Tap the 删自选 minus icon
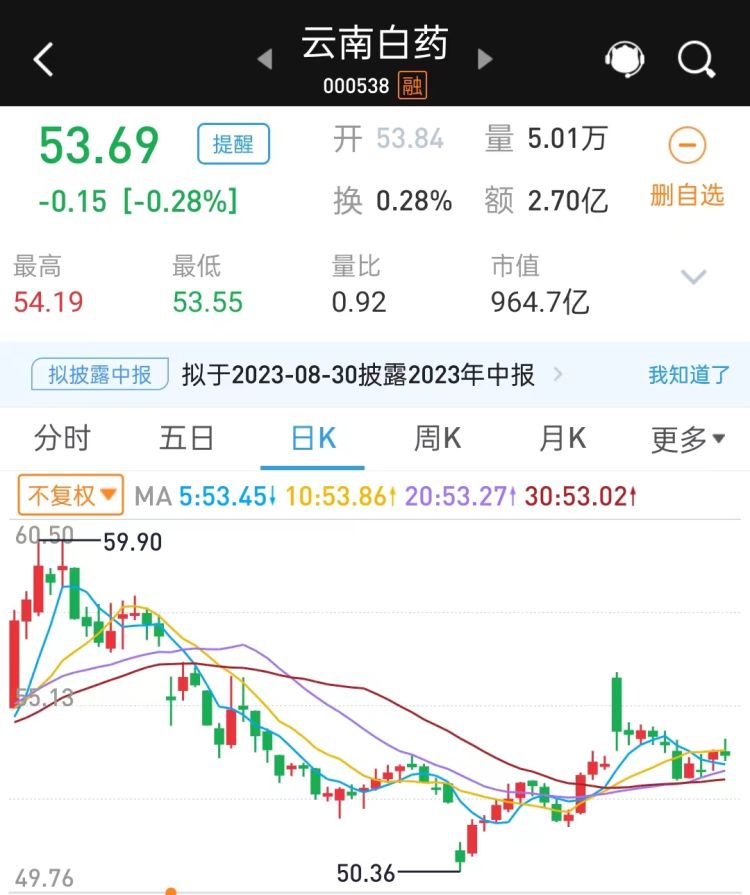 [686, 146]
